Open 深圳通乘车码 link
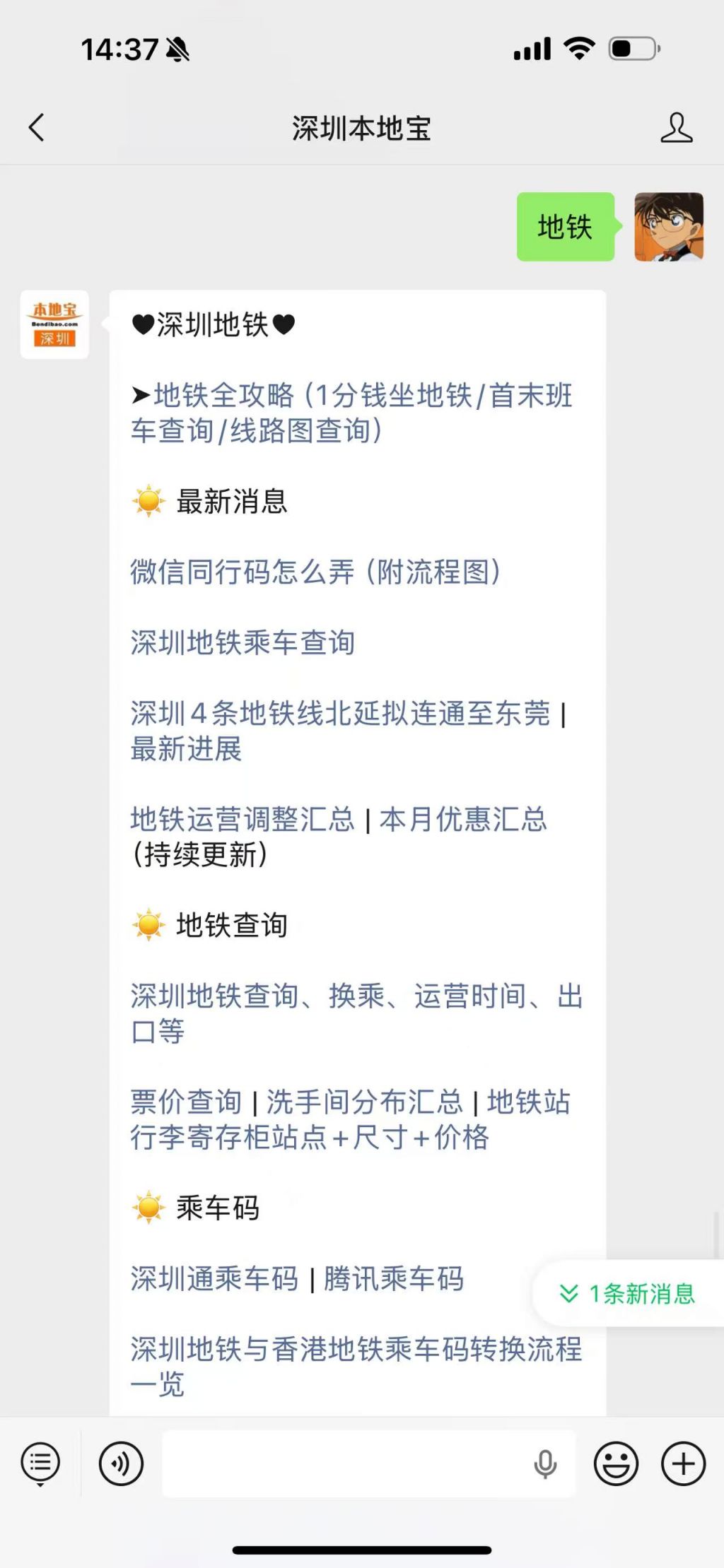 pyautogui.click(x=214, y=1278)
